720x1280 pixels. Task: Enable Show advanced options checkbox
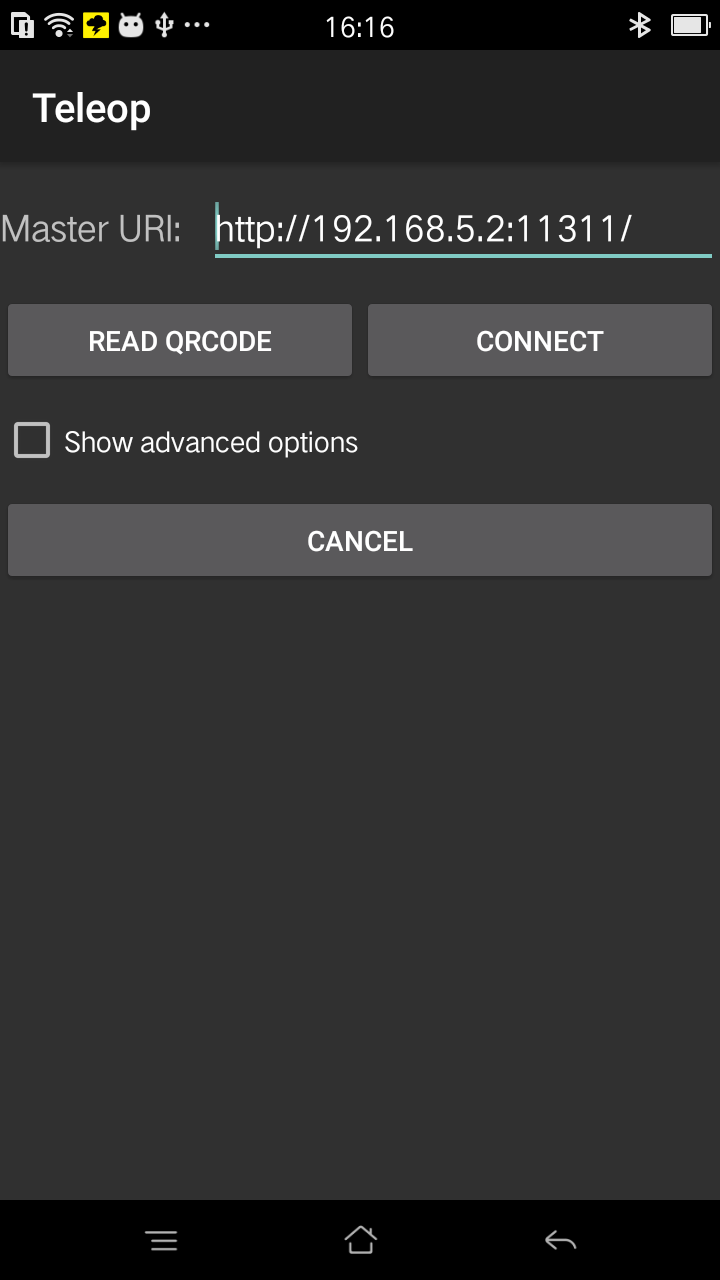[32, 441]
